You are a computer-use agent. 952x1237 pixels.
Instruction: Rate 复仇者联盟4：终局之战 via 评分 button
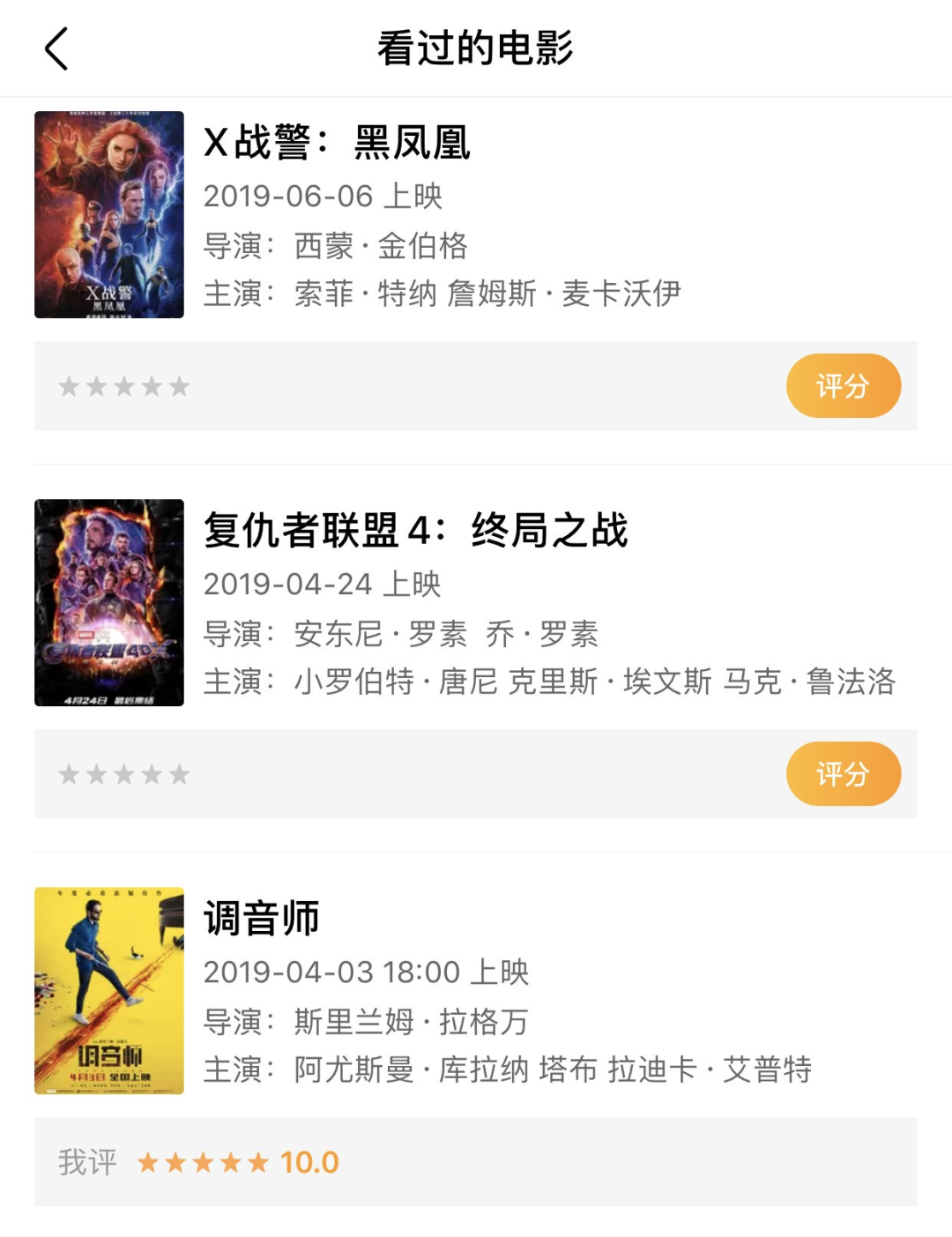pyautogui.click(x=843, y=773)
